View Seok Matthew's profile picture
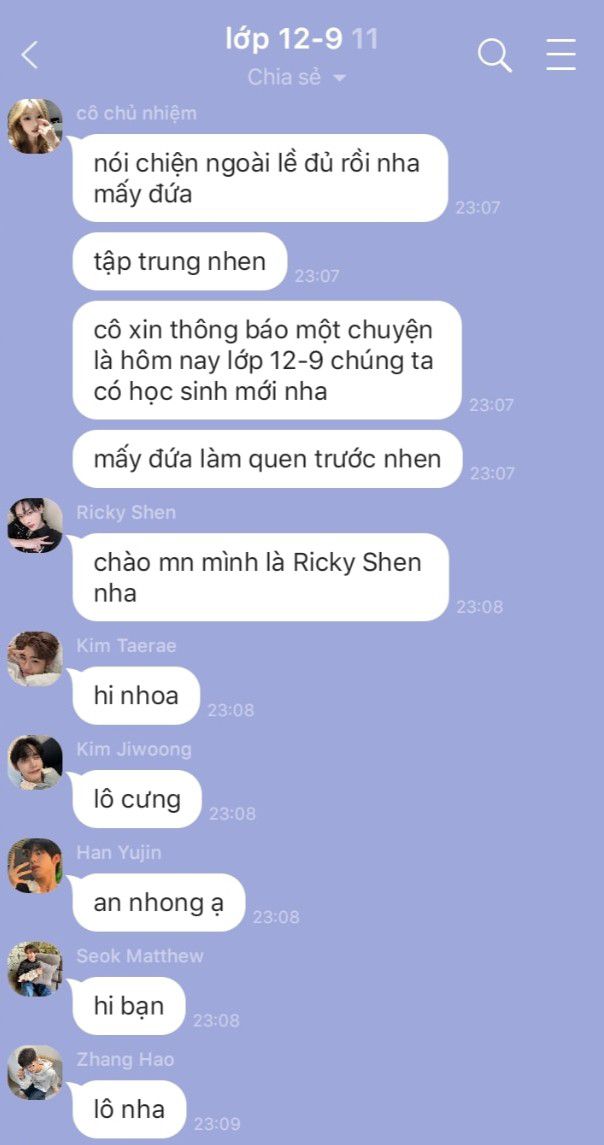 point(35,969)
